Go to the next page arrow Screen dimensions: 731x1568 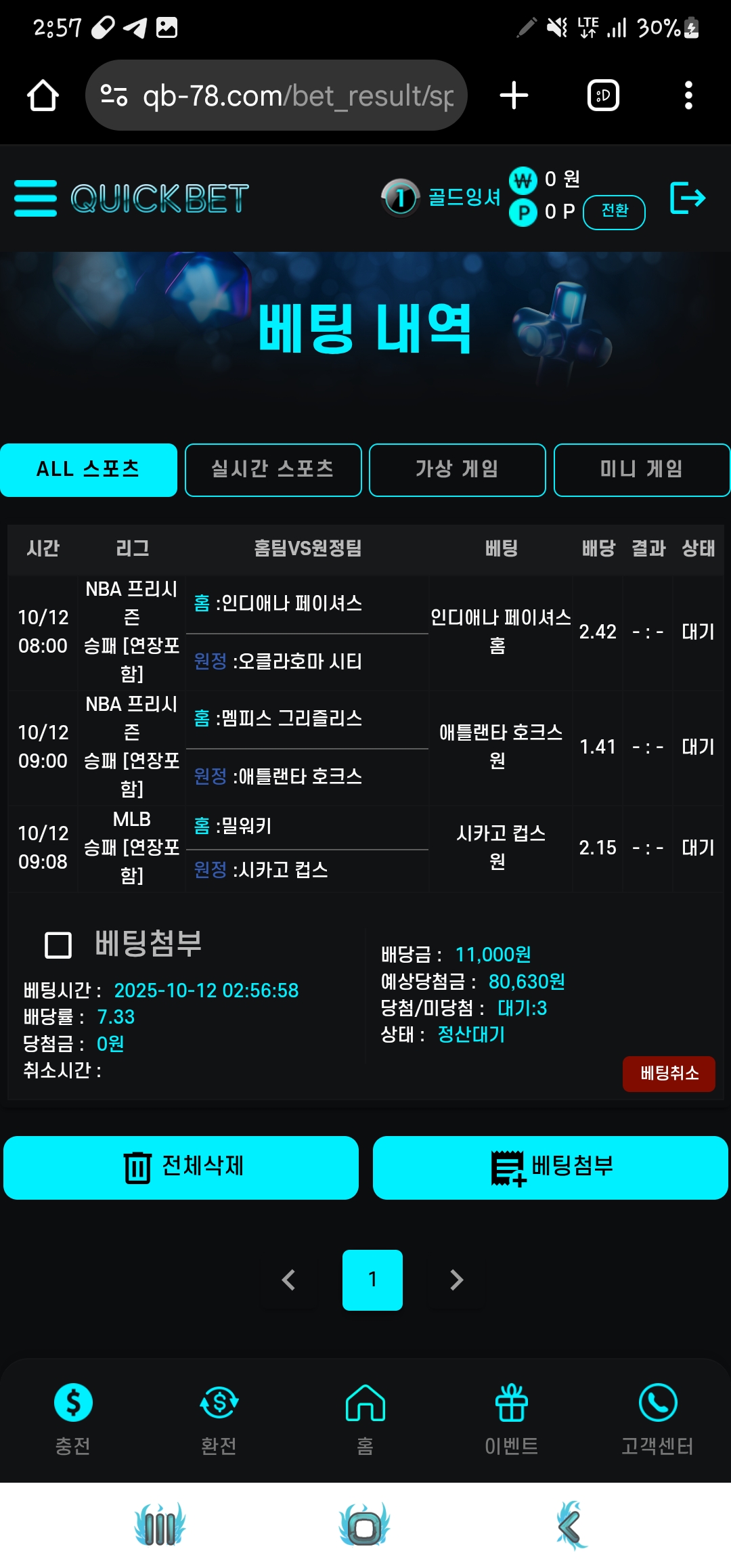click(x=457, y=1280)
